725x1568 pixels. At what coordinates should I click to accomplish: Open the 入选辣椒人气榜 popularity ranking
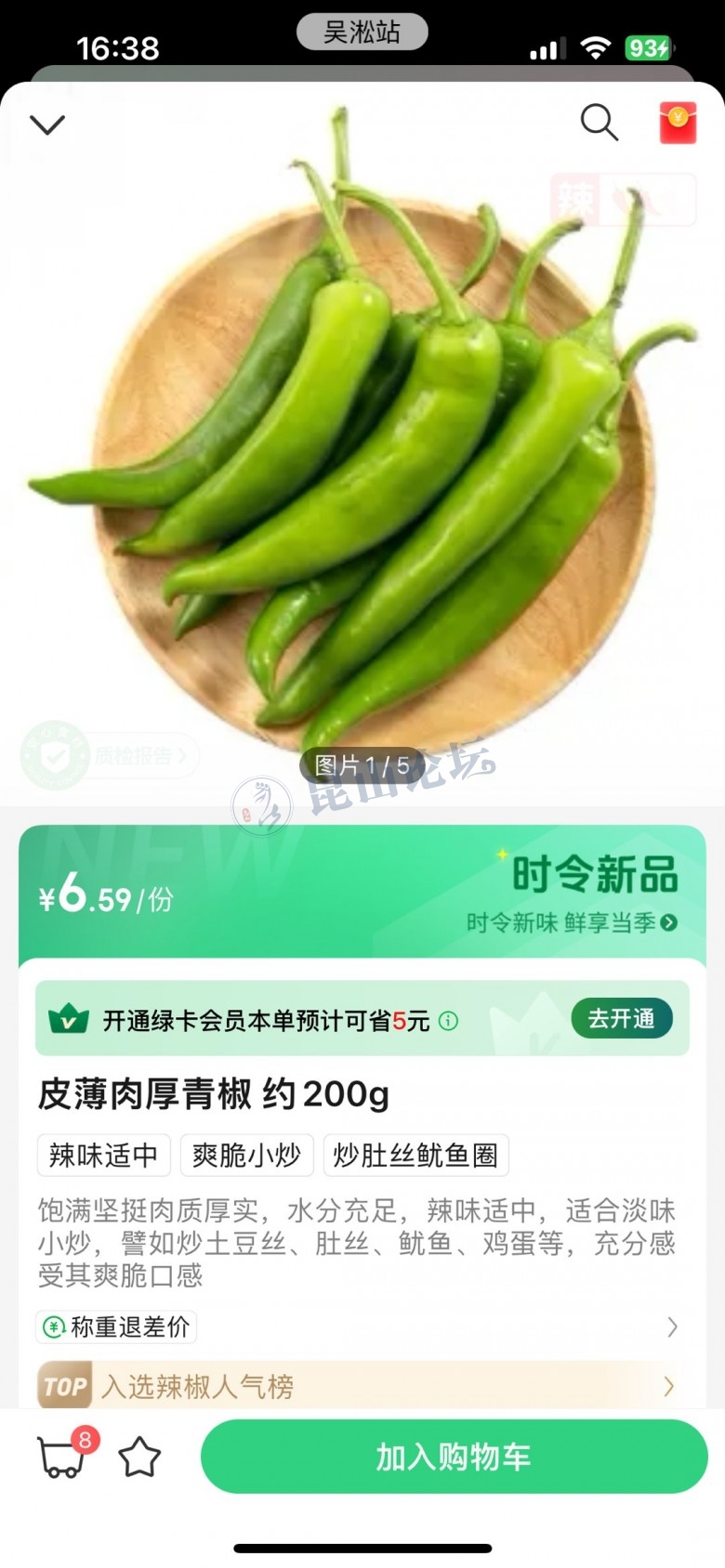(362, 1386)
